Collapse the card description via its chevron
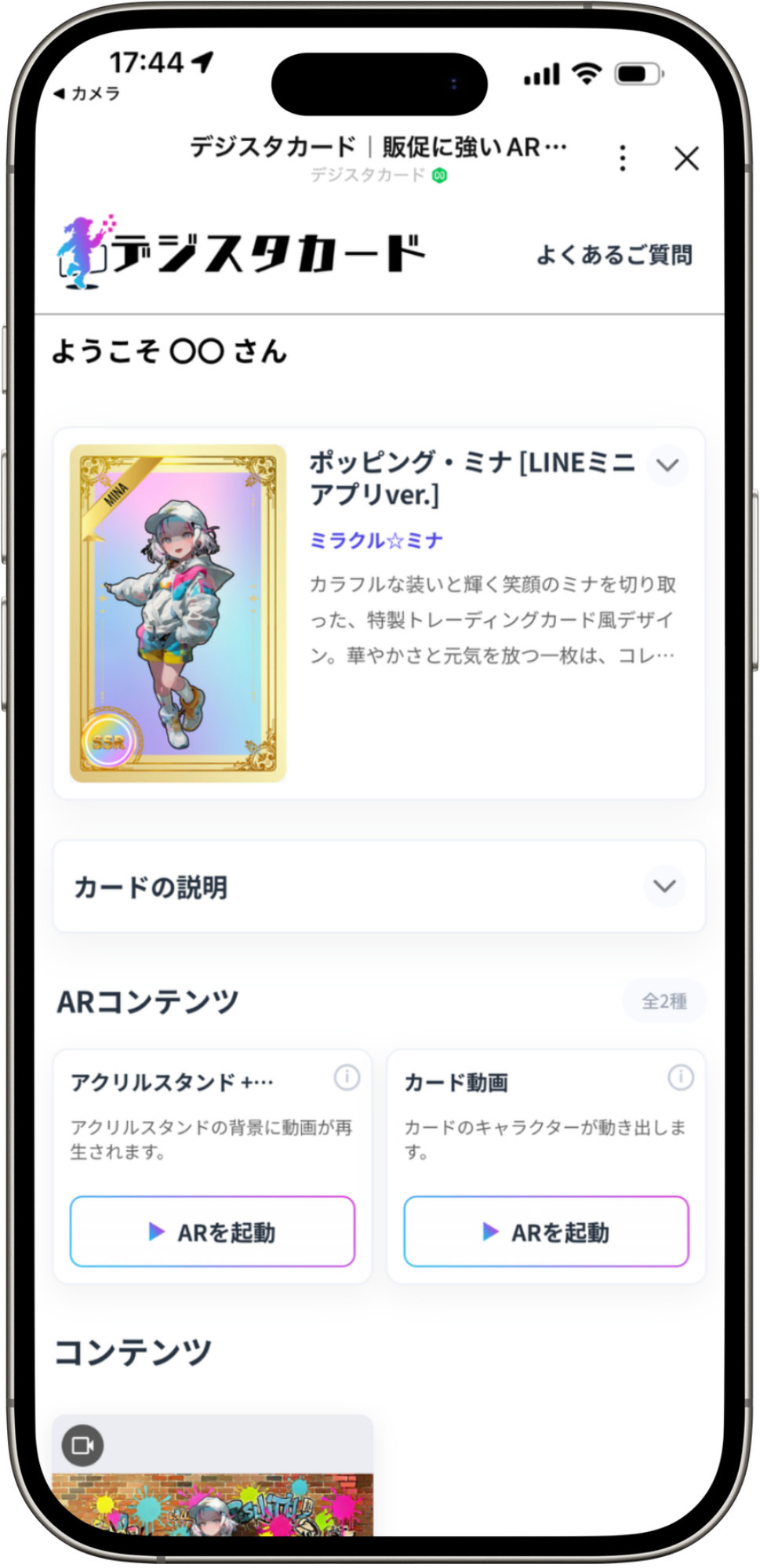 pos(664,887)
